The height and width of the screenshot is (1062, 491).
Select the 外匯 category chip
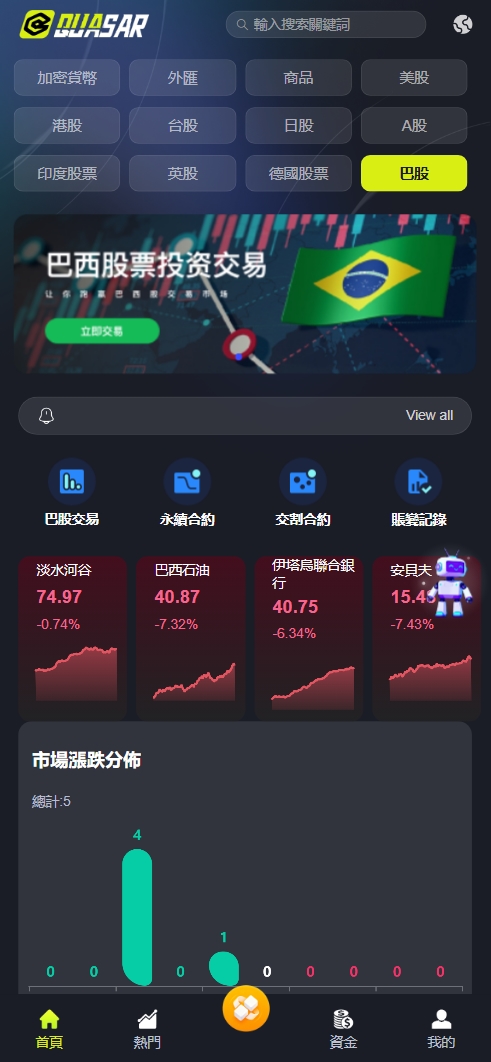click(183, 78)
